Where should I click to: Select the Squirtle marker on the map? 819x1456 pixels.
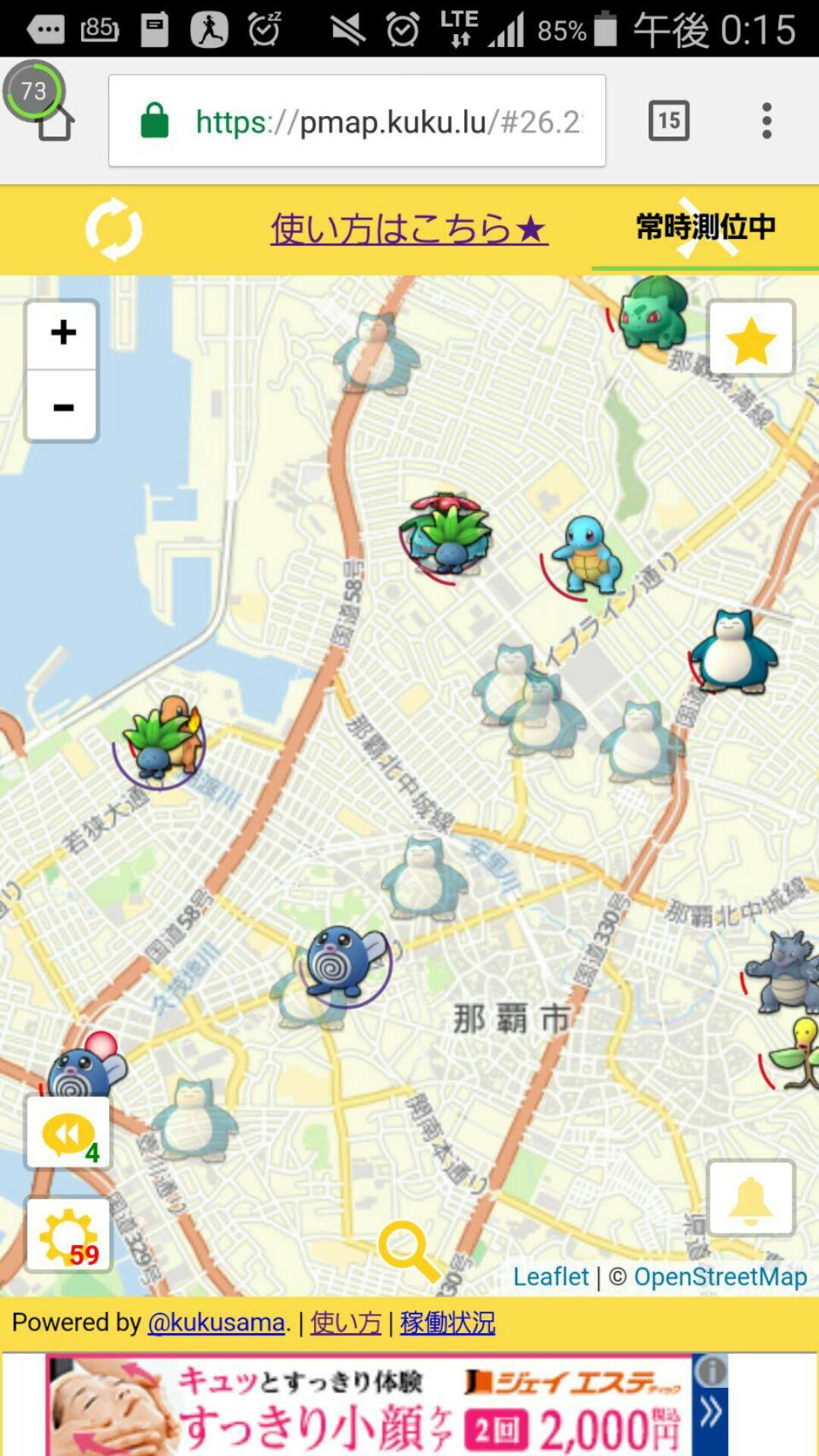coord(586,555)
